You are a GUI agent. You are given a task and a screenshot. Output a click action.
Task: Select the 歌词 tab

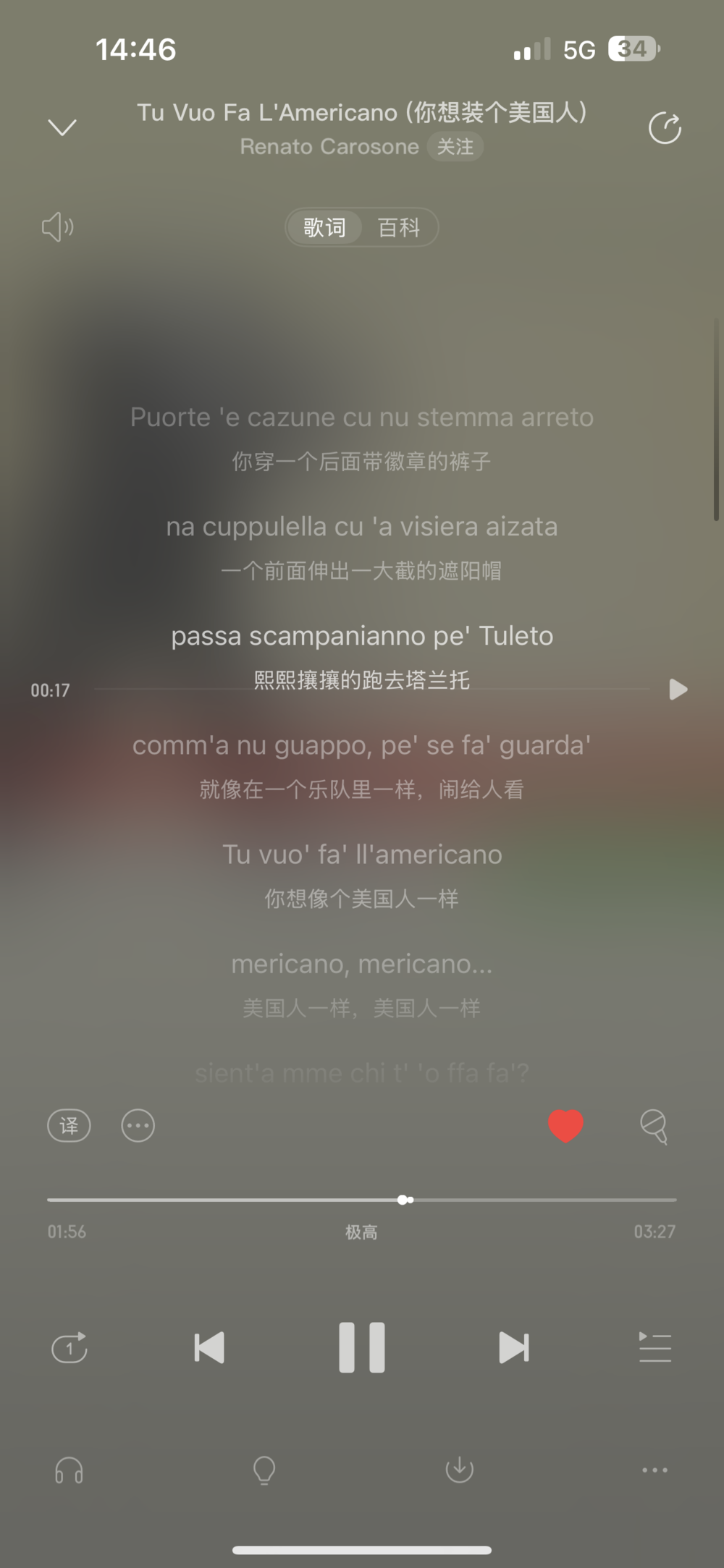324,227
